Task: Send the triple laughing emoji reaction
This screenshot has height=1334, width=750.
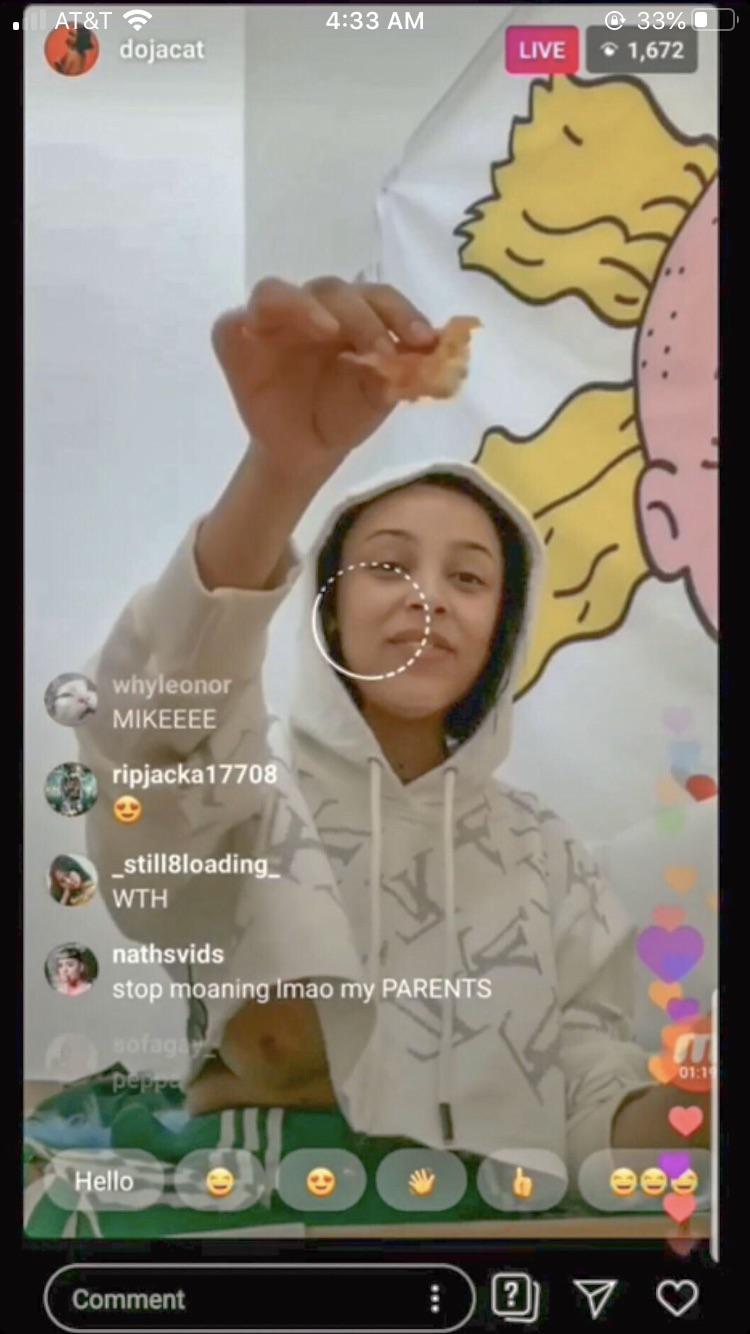Action: pos(651,1181)
